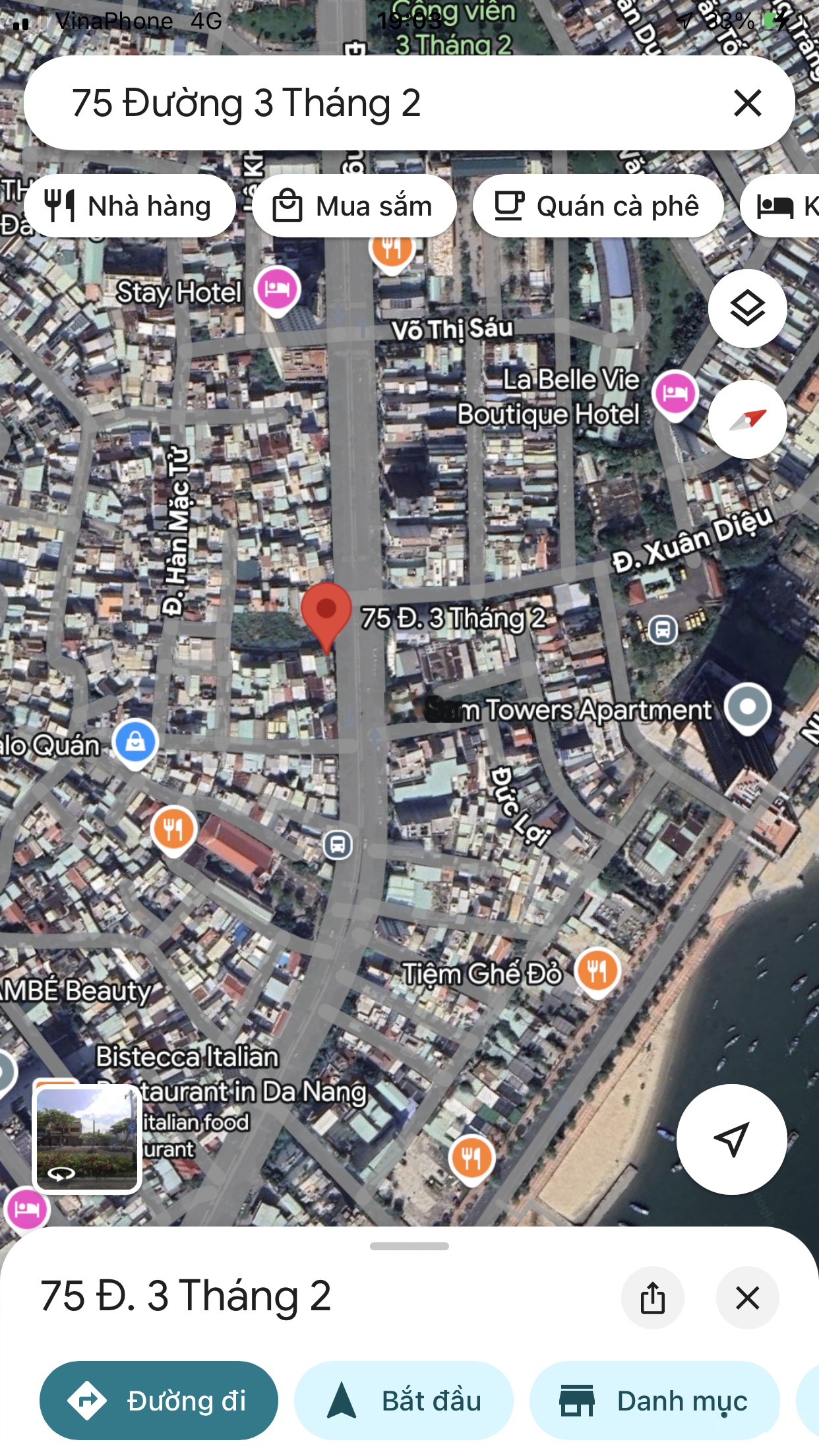Clear the search query
819x1456 pixels.
(x=747, y=104)
